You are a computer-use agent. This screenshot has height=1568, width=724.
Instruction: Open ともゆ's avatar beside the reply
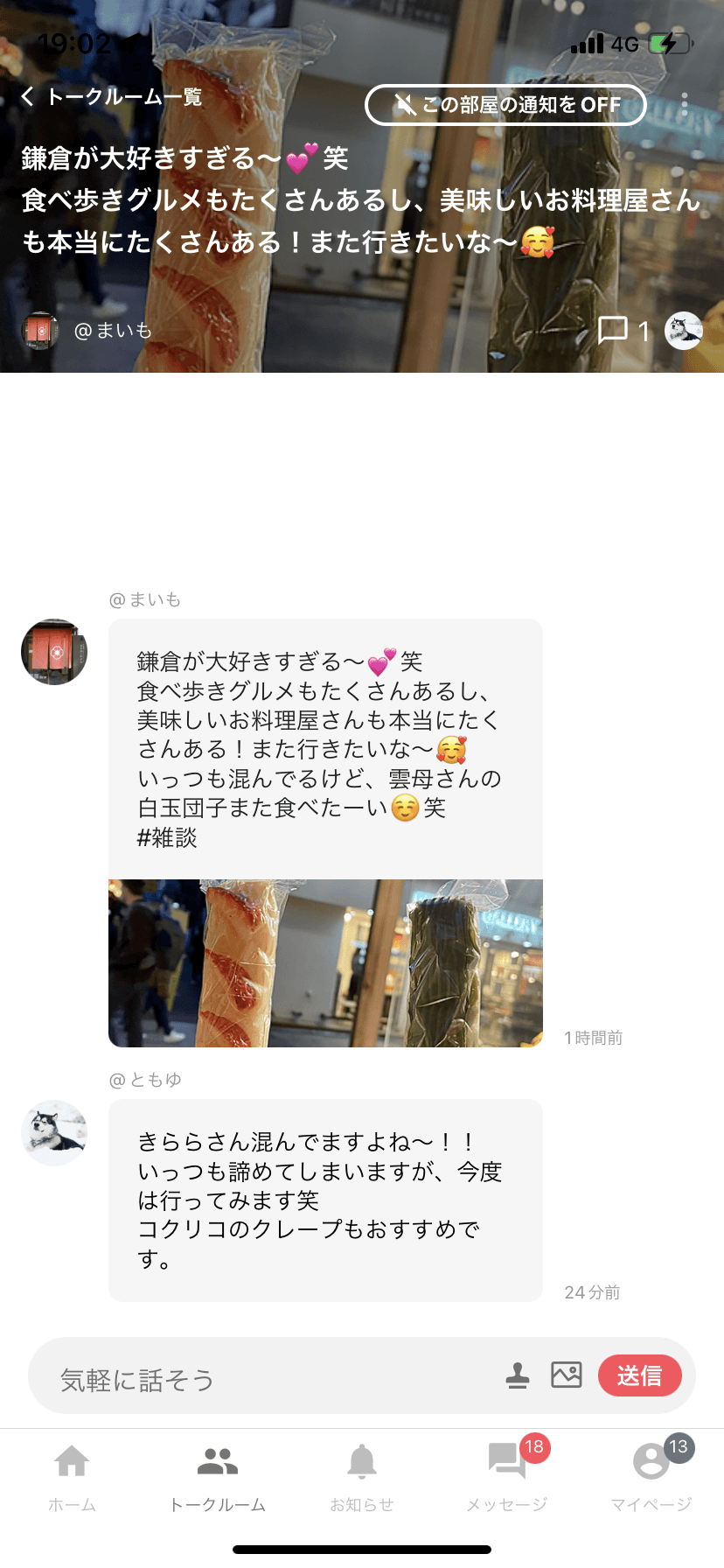point(54,1132)
